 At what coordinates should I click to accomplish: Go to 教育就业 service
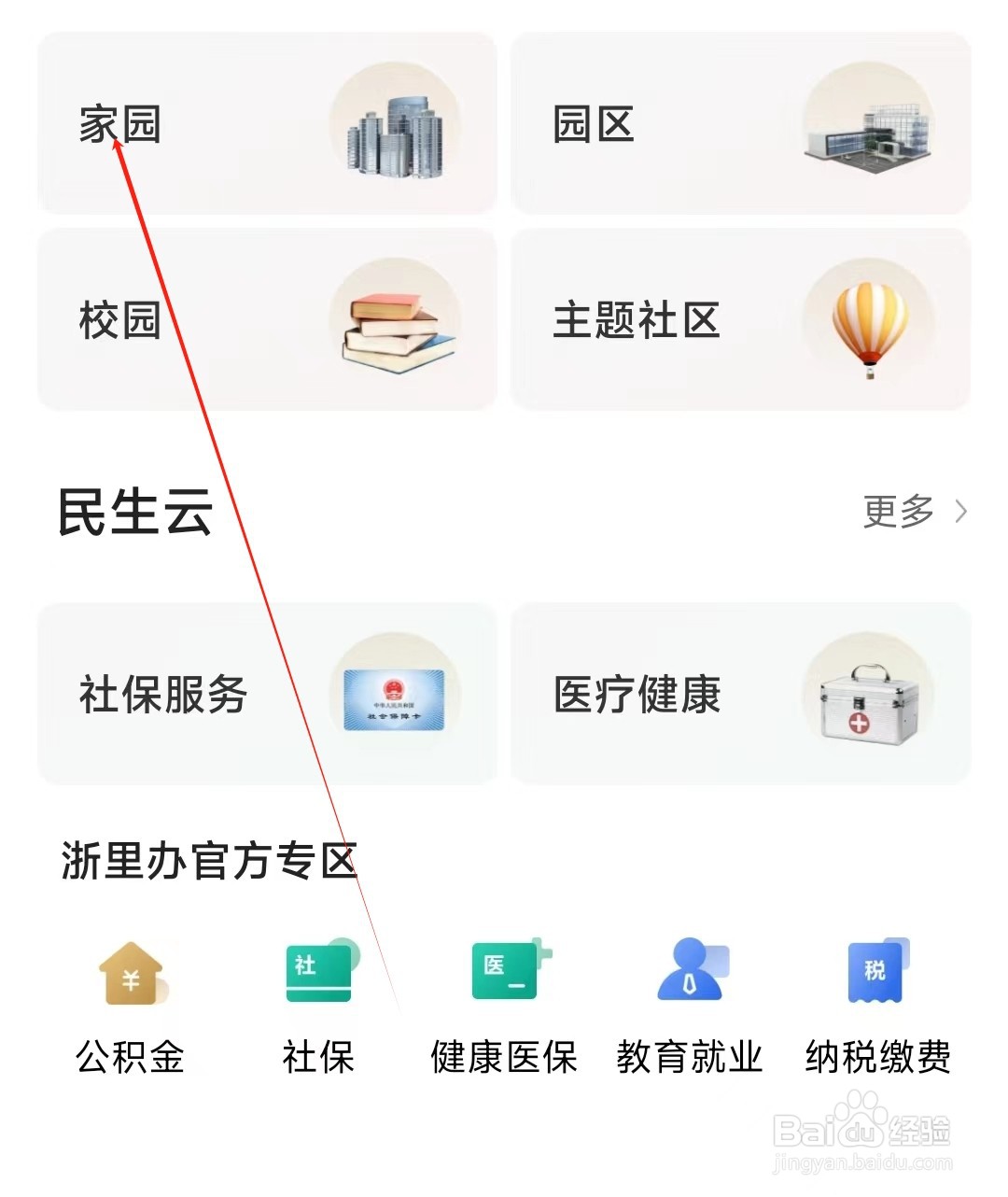click(690, 1004)
